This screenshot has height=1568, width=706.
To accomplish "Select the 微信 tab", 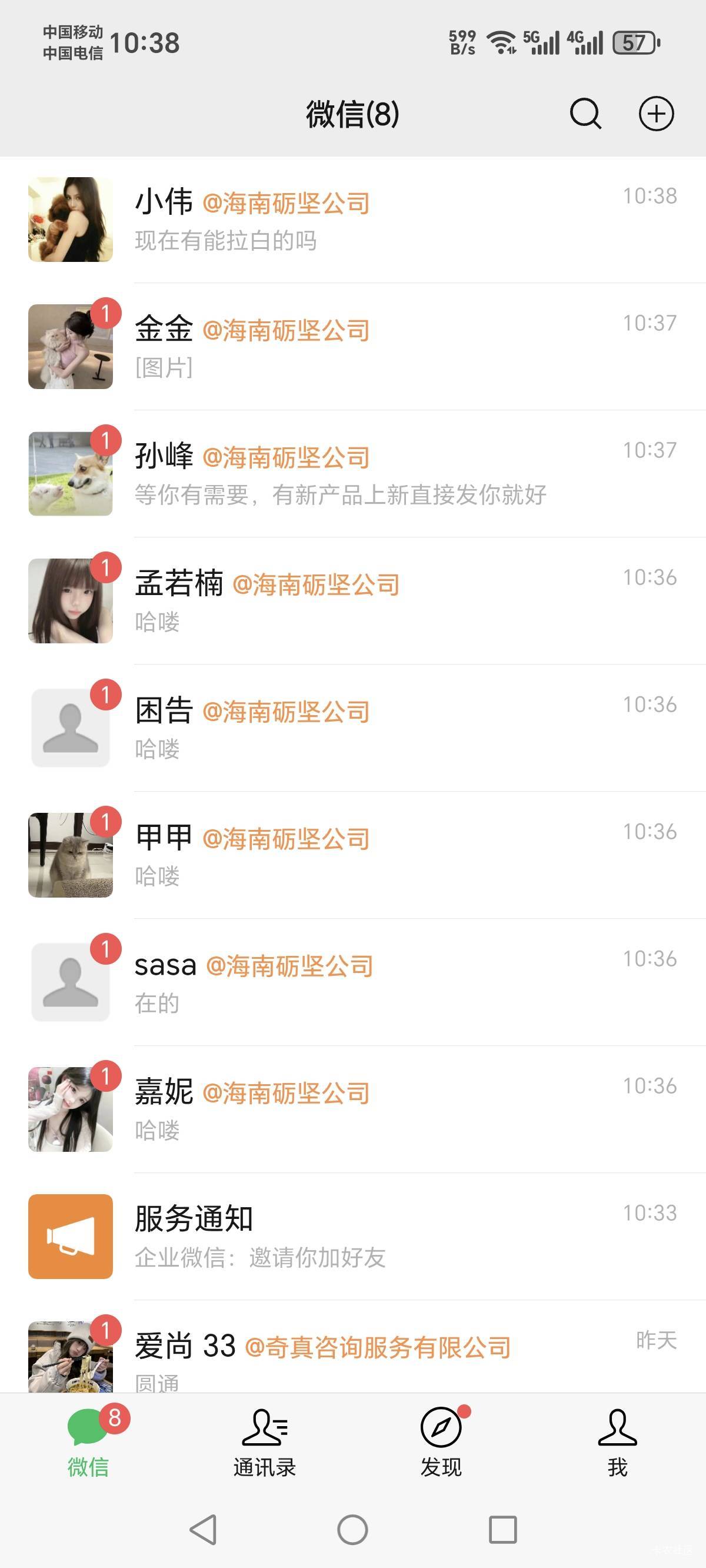I will [x=89, y=1441].
